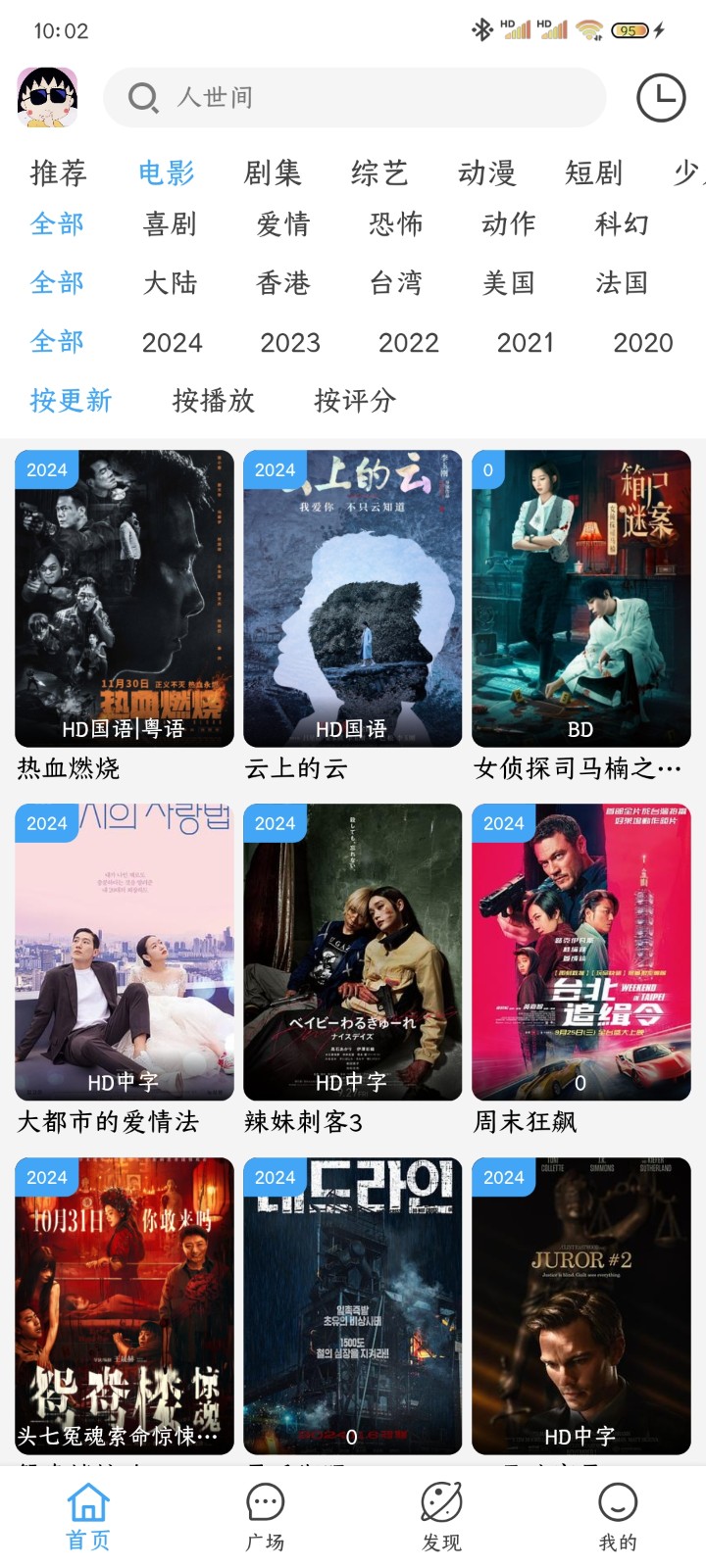Select the 美国 region filter
The image size is (706, 1568).
[x=509, y=283]
